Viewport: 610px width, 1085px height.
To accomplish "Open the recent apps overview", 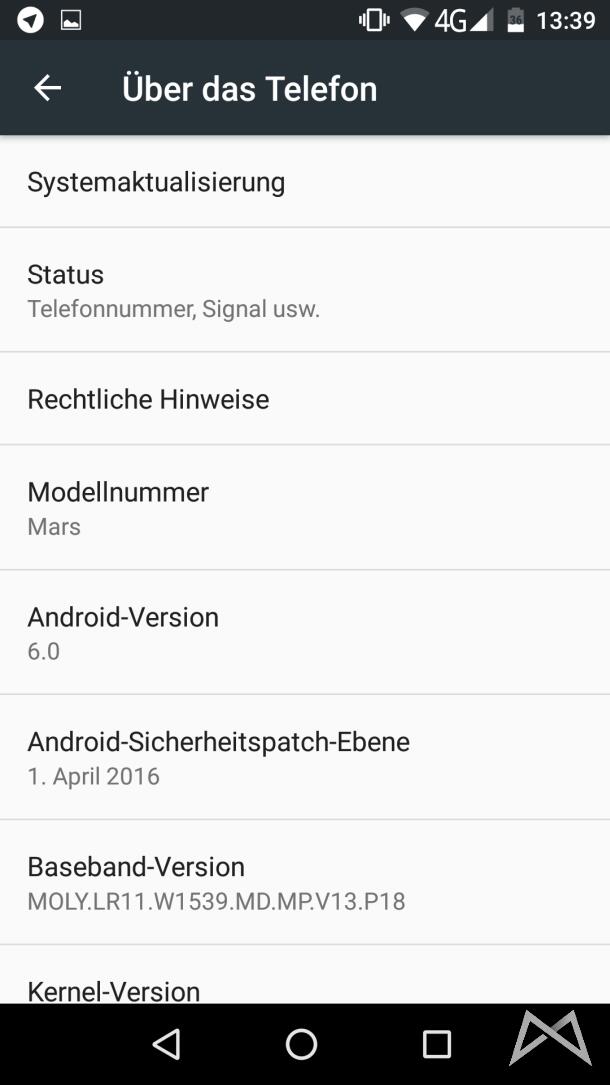I will [437, 1044].
